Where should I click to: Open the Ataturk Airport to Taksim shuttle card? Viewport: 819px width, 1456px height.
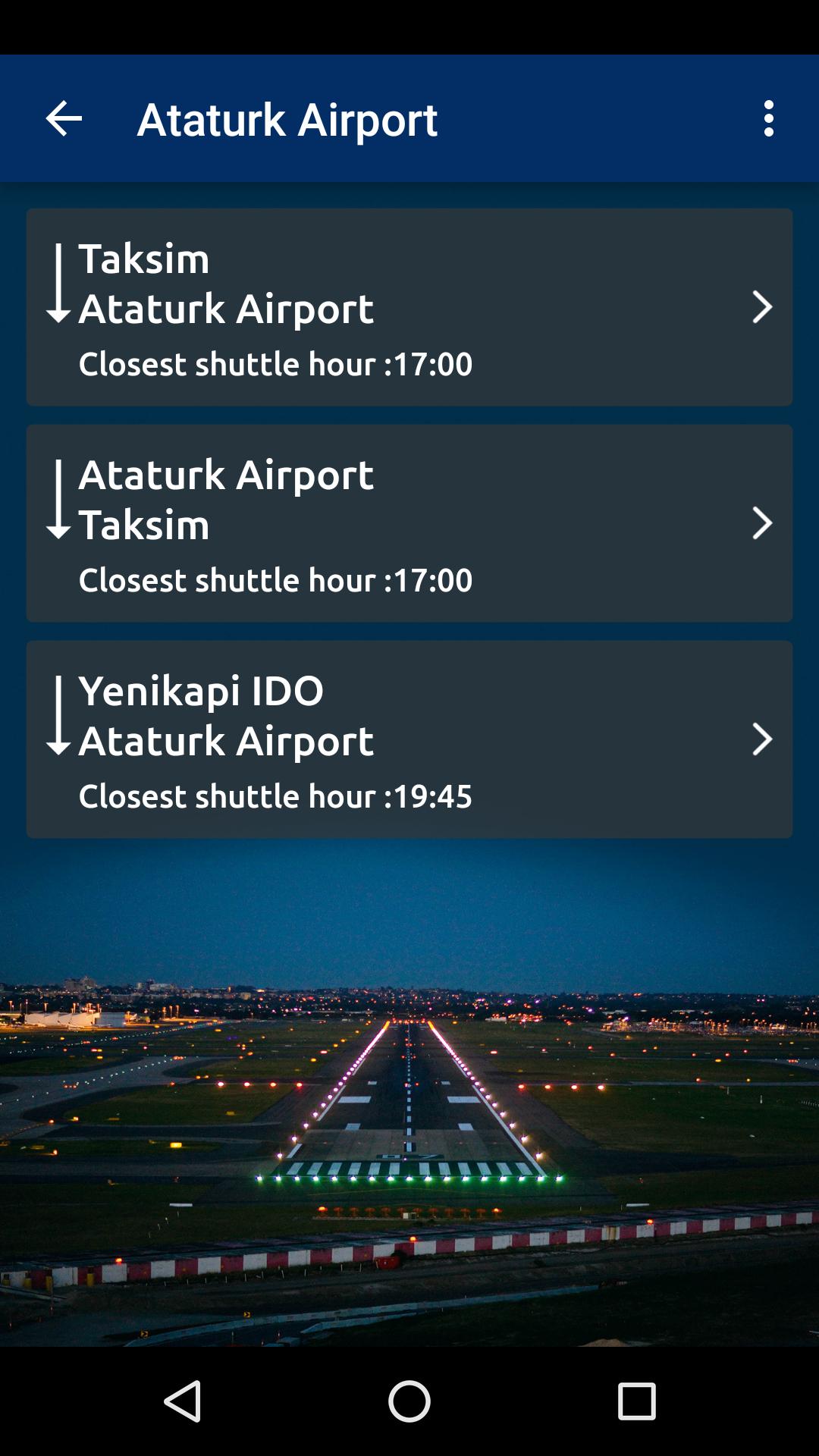click(409, 523)
